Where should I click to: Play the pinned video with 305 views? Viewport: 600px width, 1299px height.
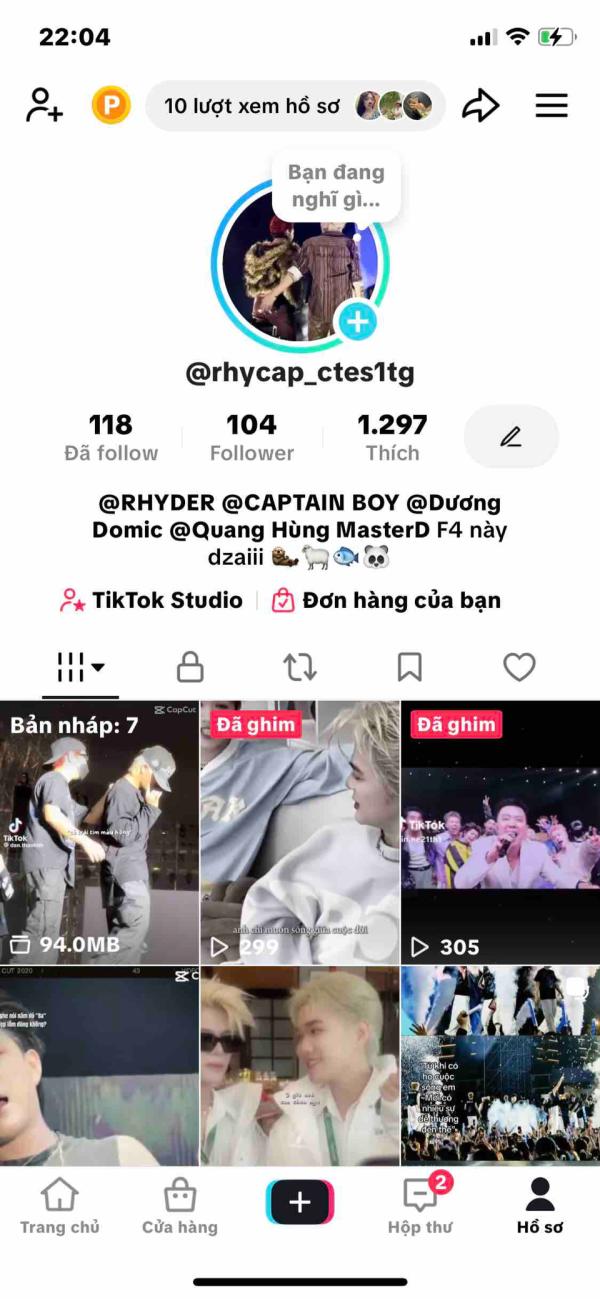pyautogui.click(x=500, y=832)
